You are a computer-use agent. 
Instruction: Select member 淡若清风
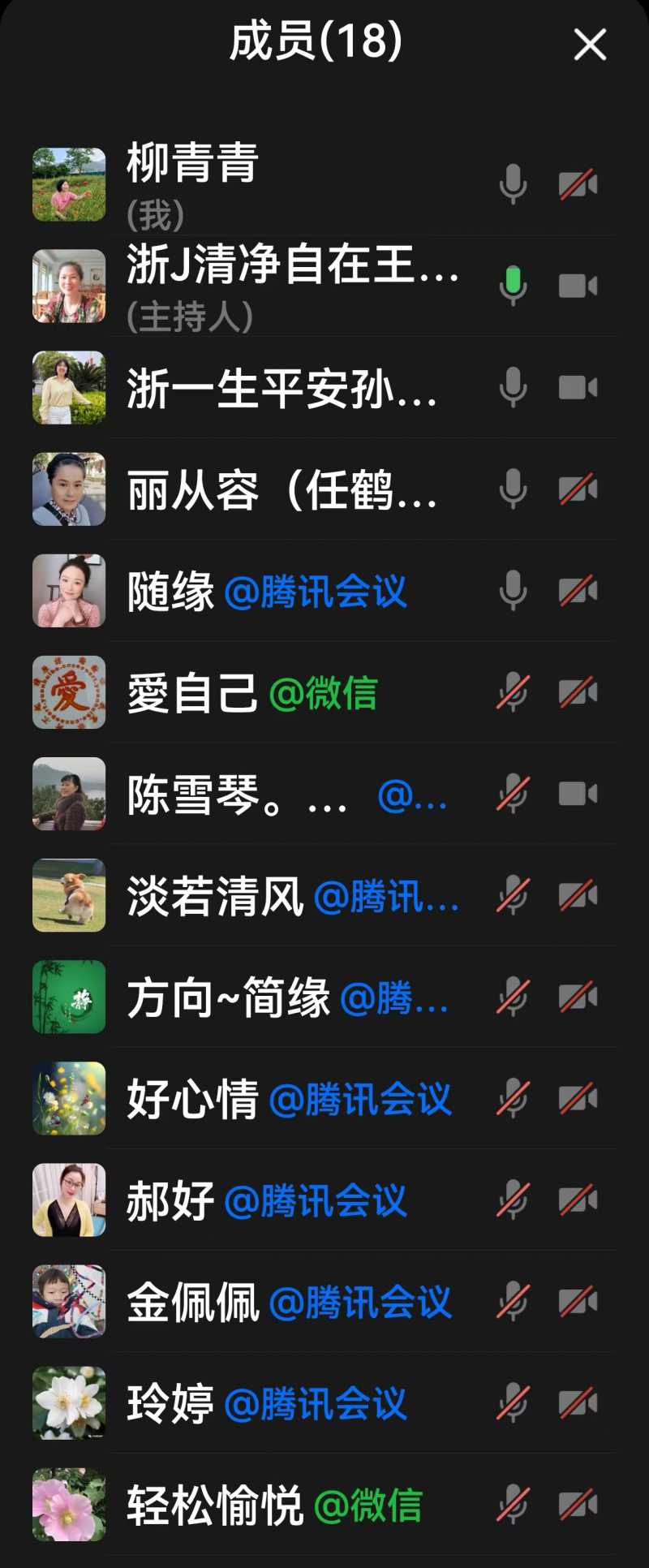[292, 895]
